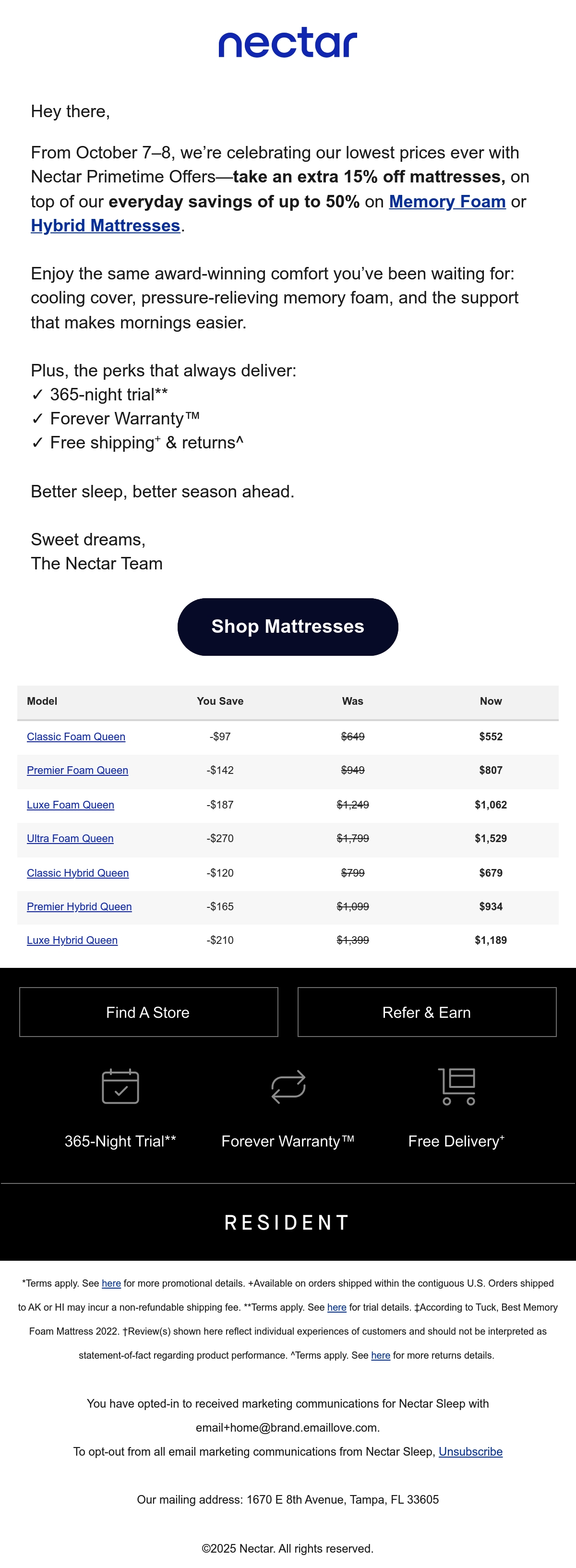Tap the Find A Store button
Viewport: 576px width, 1568px height.
coord(149,1012)
